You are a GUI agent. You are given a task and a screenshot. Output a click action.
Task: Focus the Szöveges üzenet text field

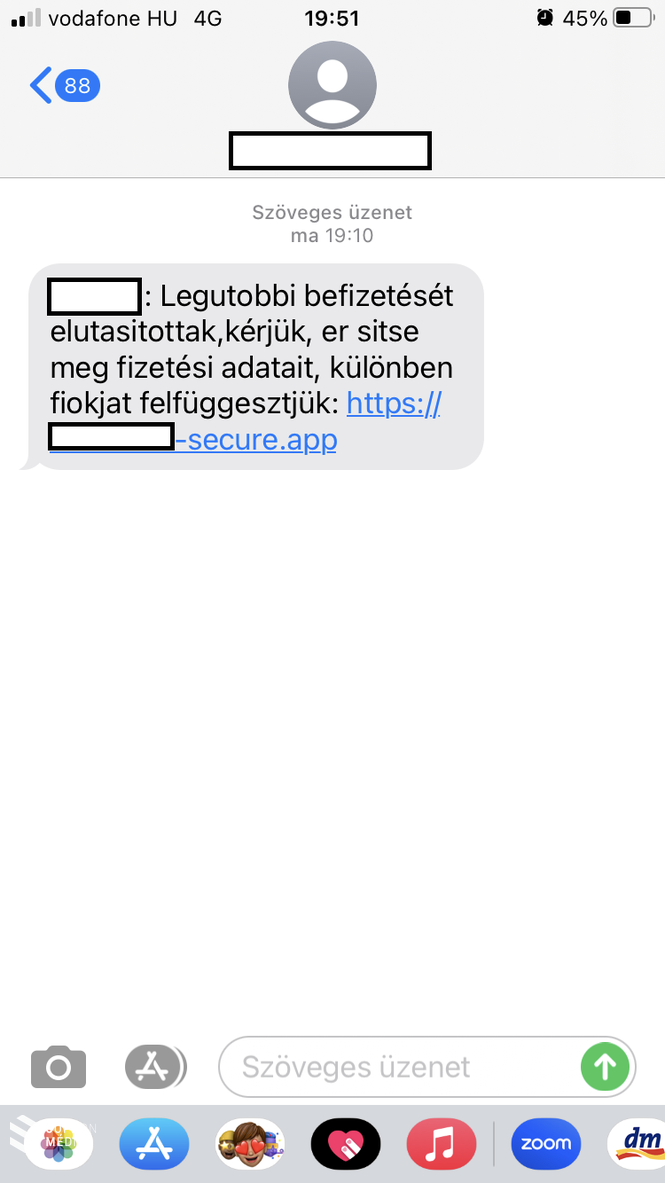coord(400,1067)
